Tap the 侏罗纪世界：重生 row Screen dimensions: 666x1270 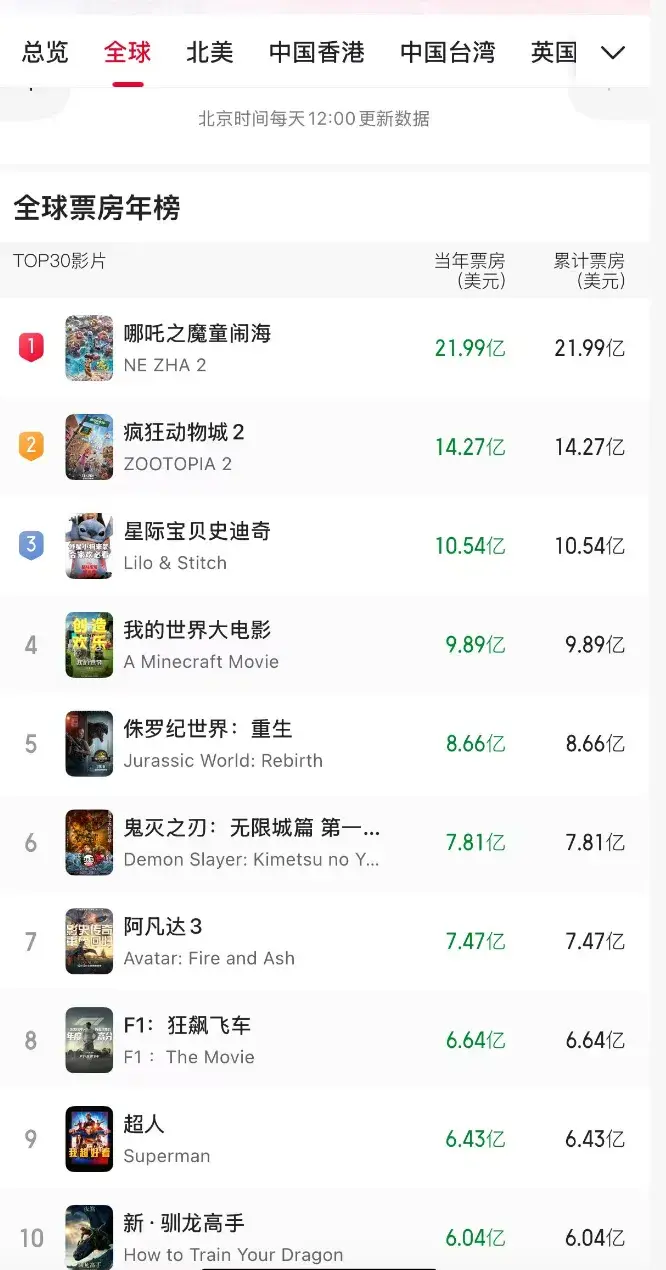(x=208, y=743)
